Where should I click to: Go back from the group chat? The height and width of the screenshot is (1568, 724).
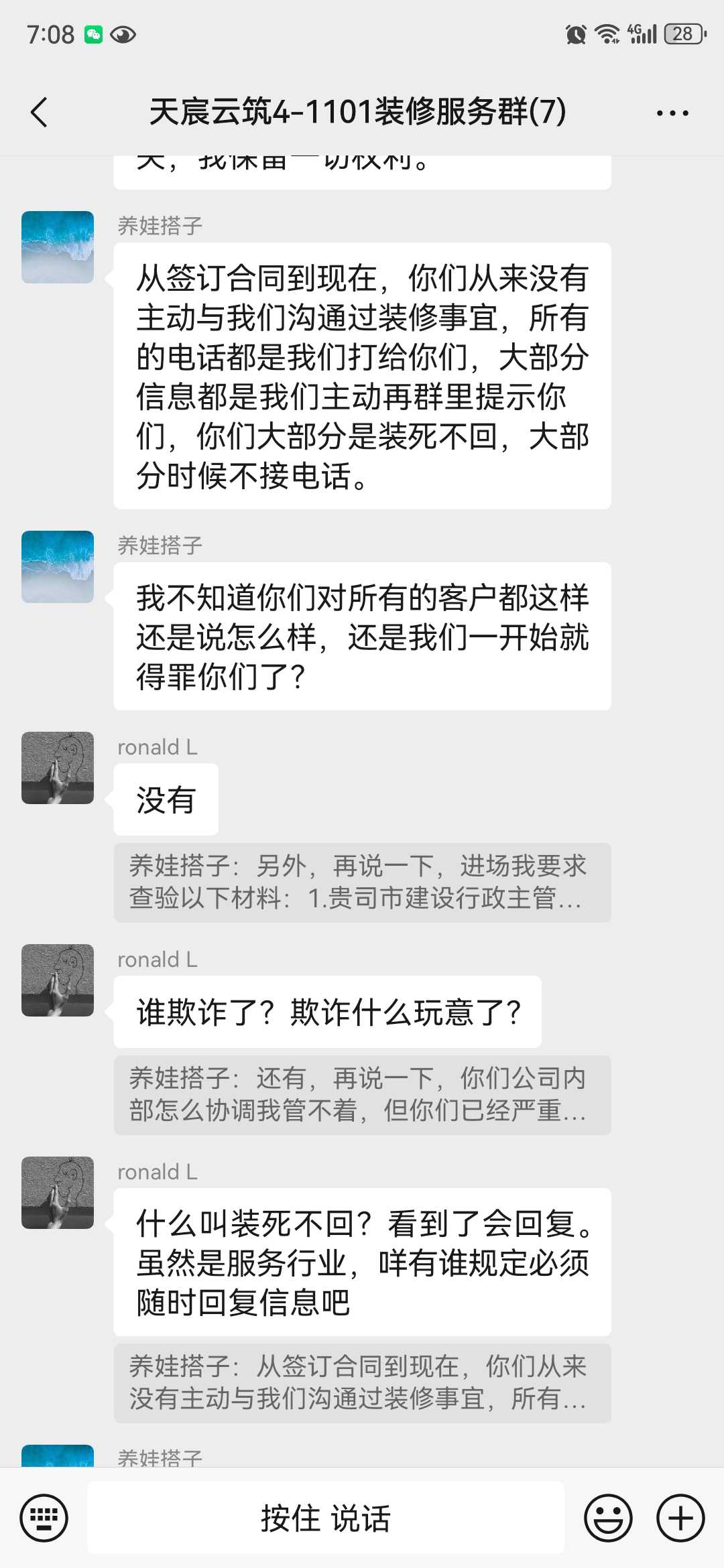(x=40, y=112)
